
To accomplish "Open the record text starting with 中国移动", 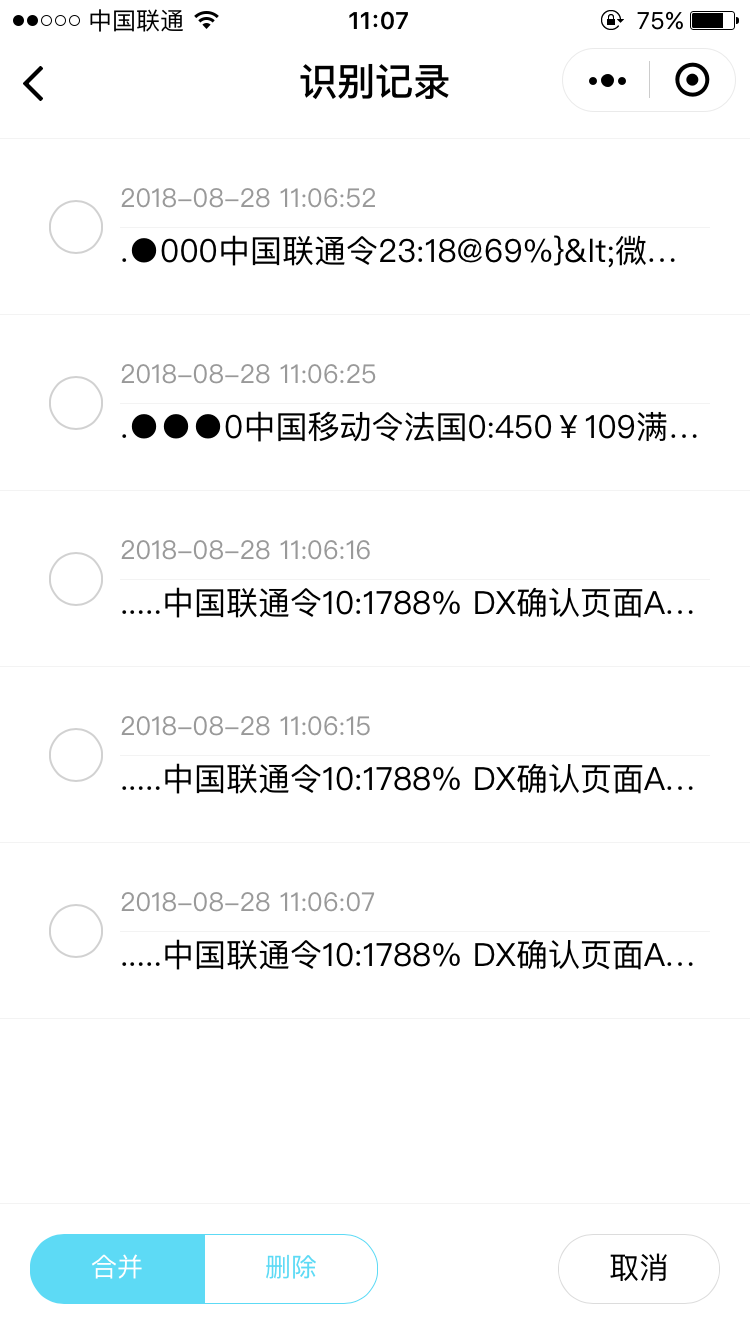I will coord(410,428).
